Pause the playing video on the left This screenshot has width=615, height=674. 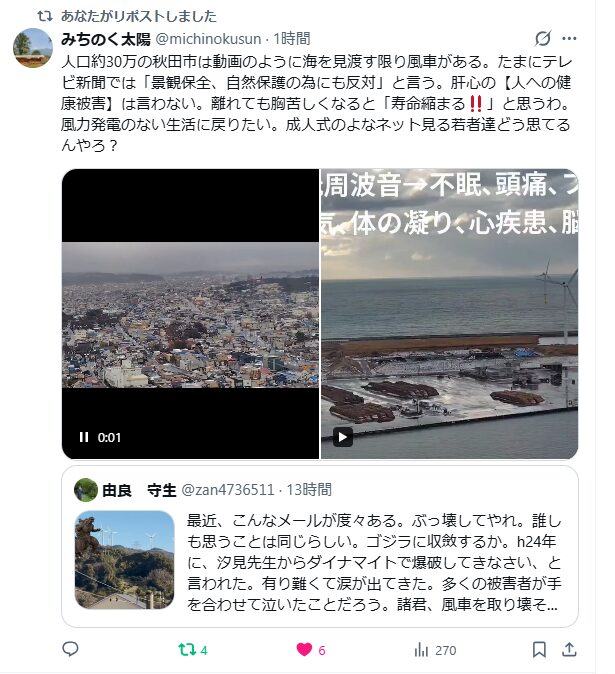point(84,437)
